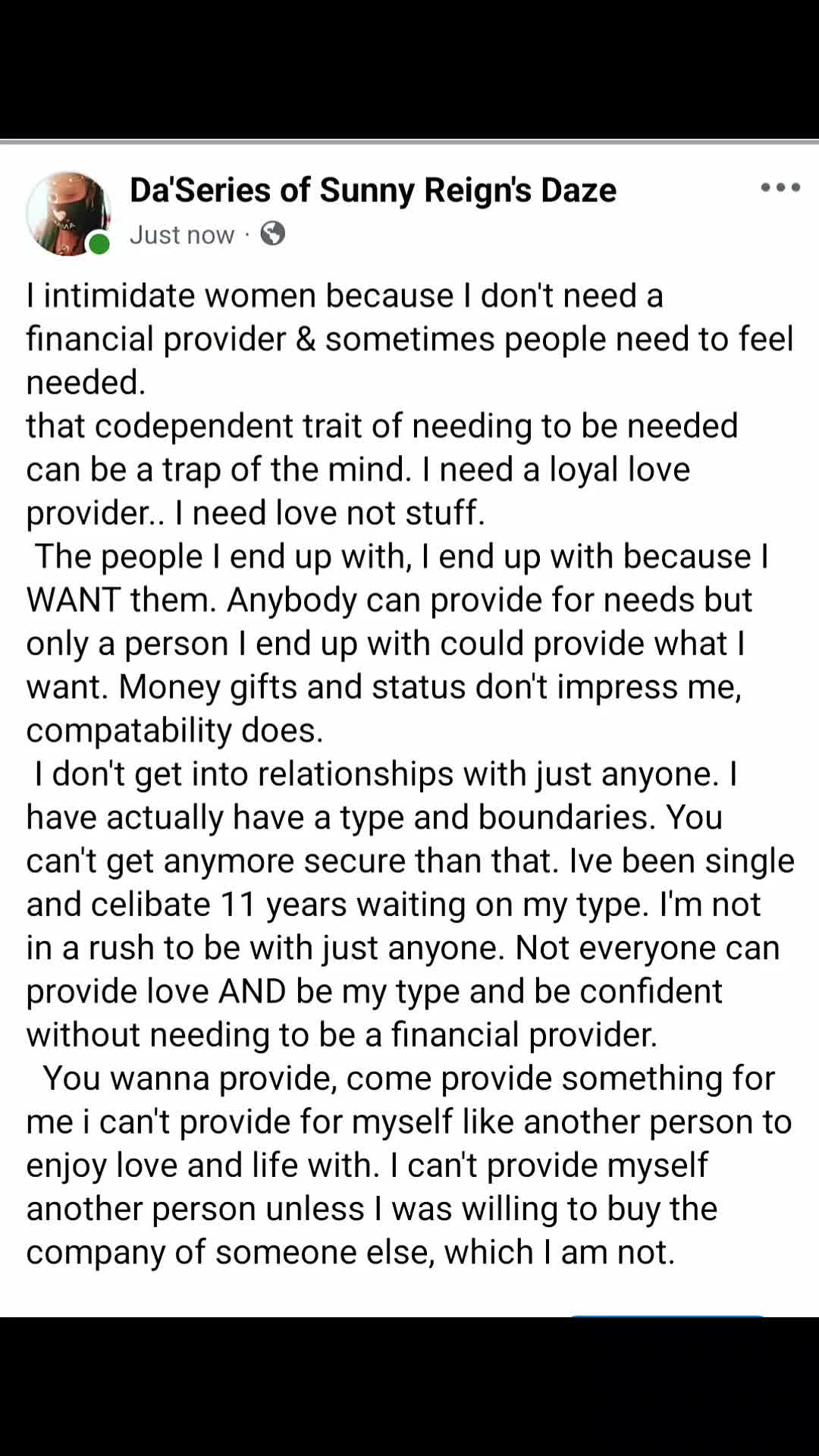This screenshot has width=819, height=1456.
Task: Tap the public audience globe icon
Action: pyautogui.click(x=272, y=234)
